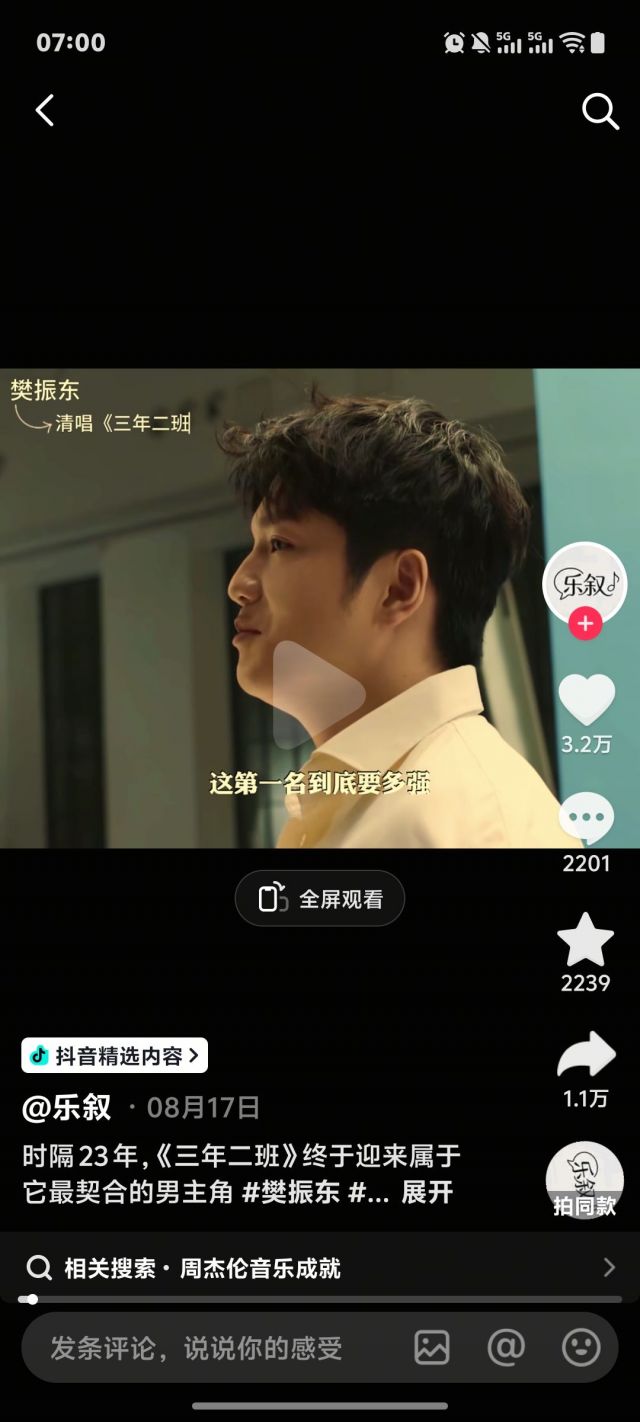This screenshot has height=1422, width=640.
Task: Open search with the magnifier icon
Action: coord(600,112)
